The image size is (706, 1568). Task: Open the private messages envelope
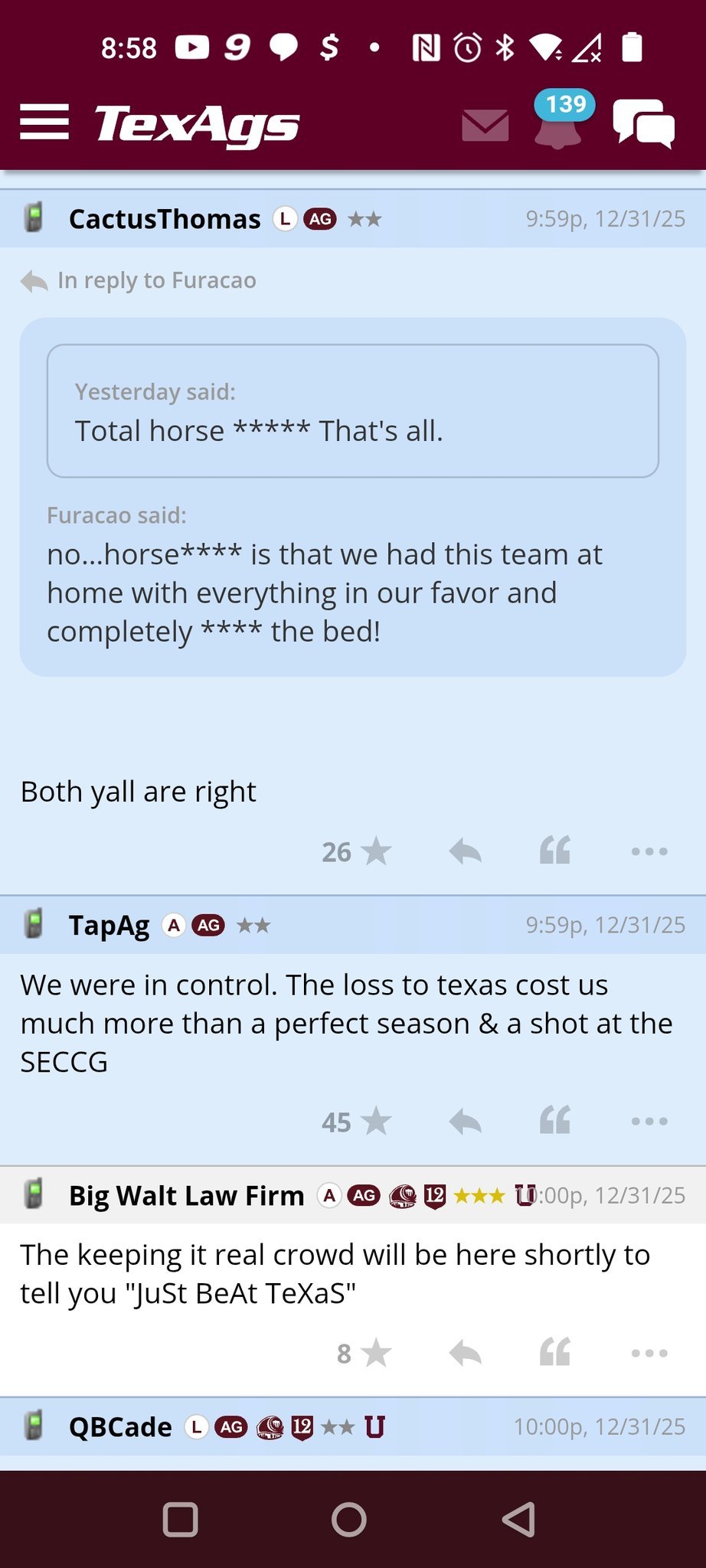point(485,125)
